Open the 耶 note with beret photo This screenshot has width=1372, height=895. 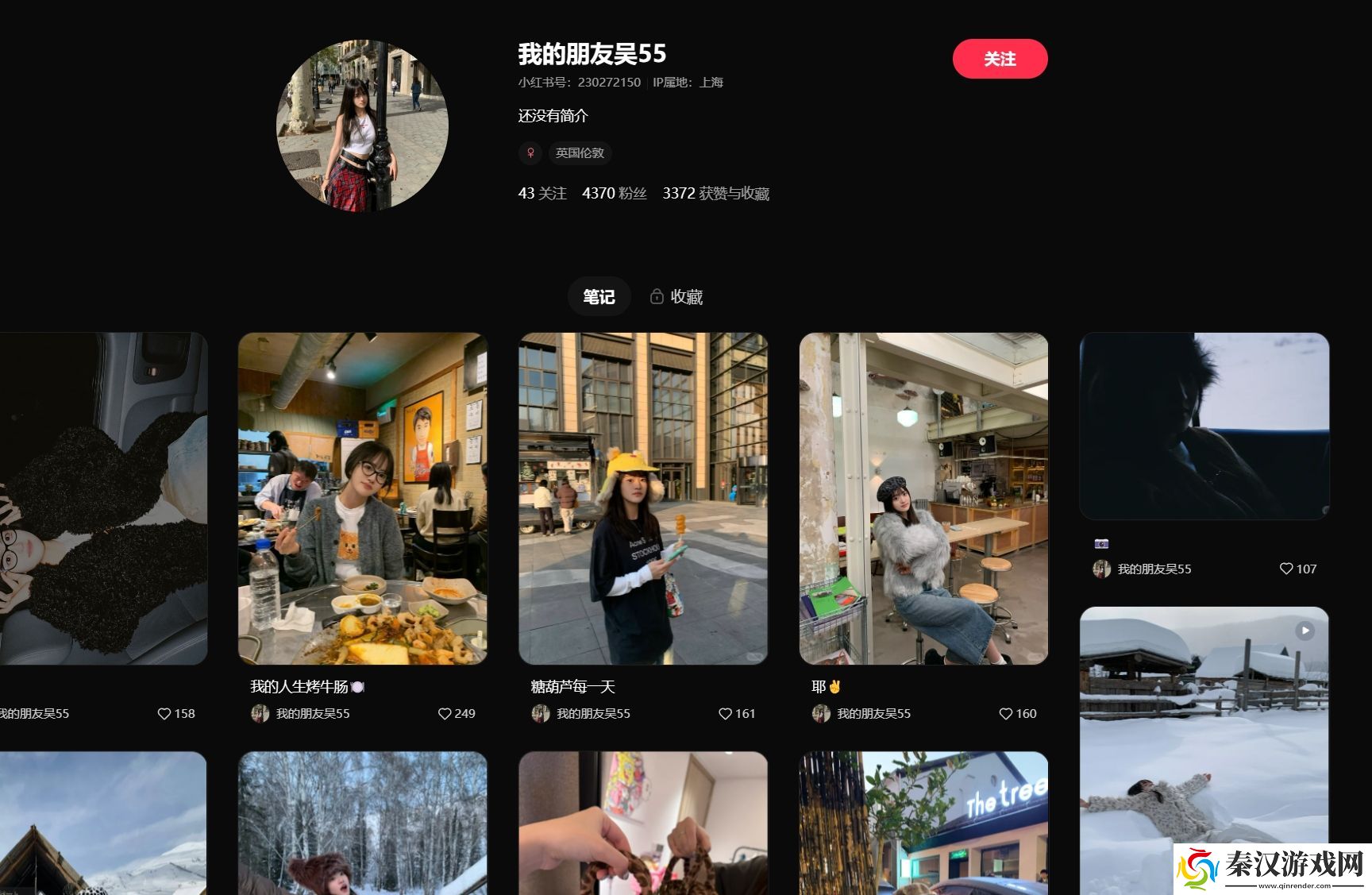coord(923,499)
